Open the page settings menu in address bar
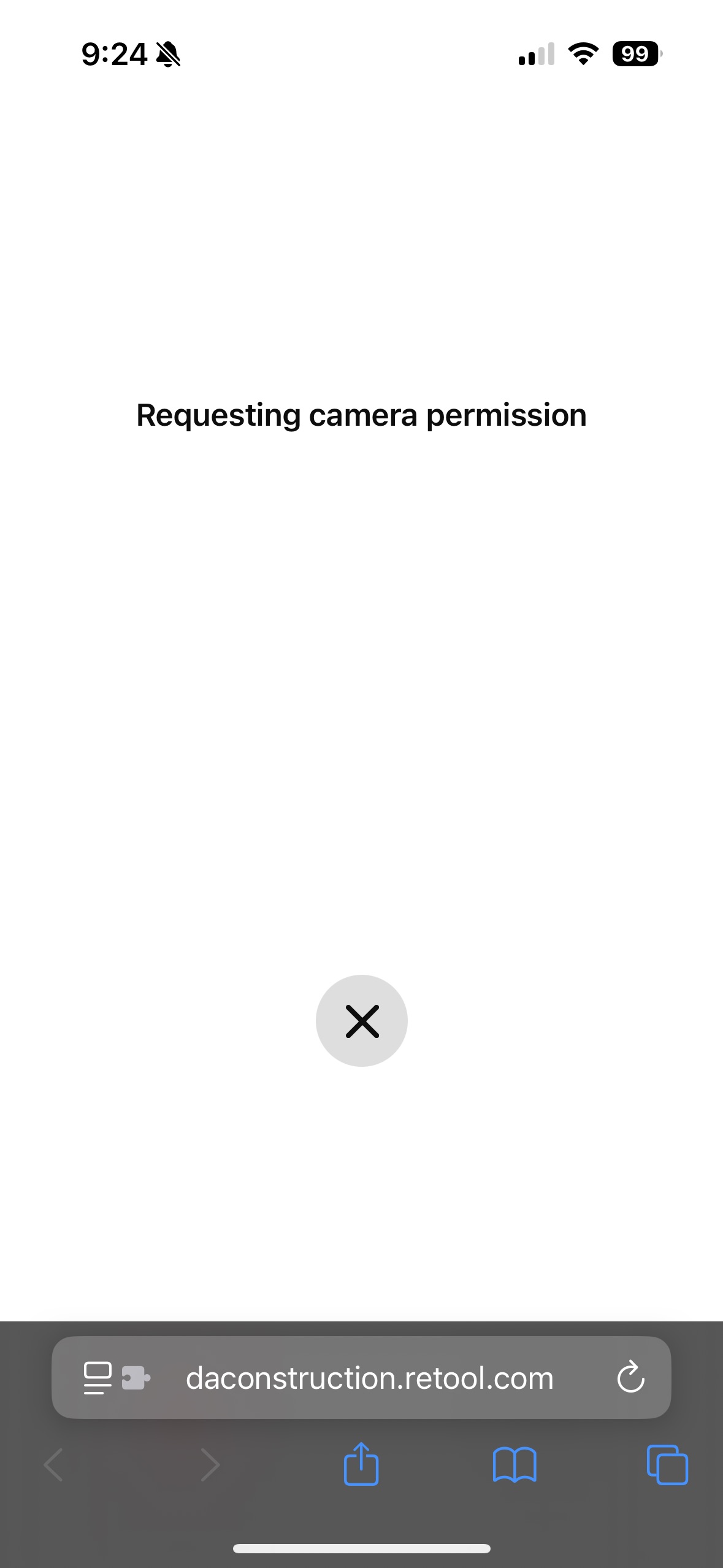The height and width of the screenshot is (1568, 723). 98,1378
